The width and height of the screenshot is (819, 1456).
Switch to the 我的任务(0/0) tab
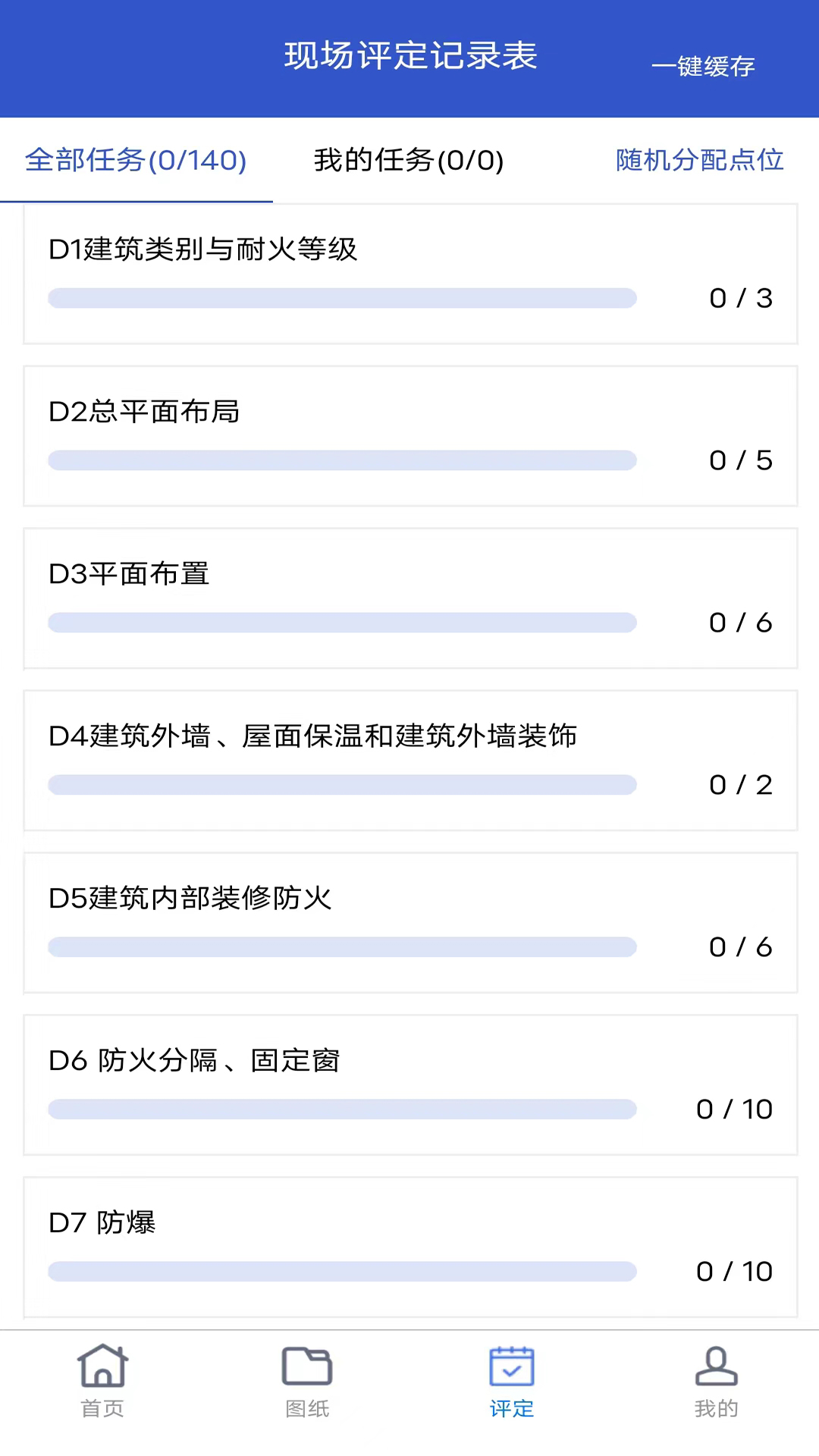pos(408,161)
